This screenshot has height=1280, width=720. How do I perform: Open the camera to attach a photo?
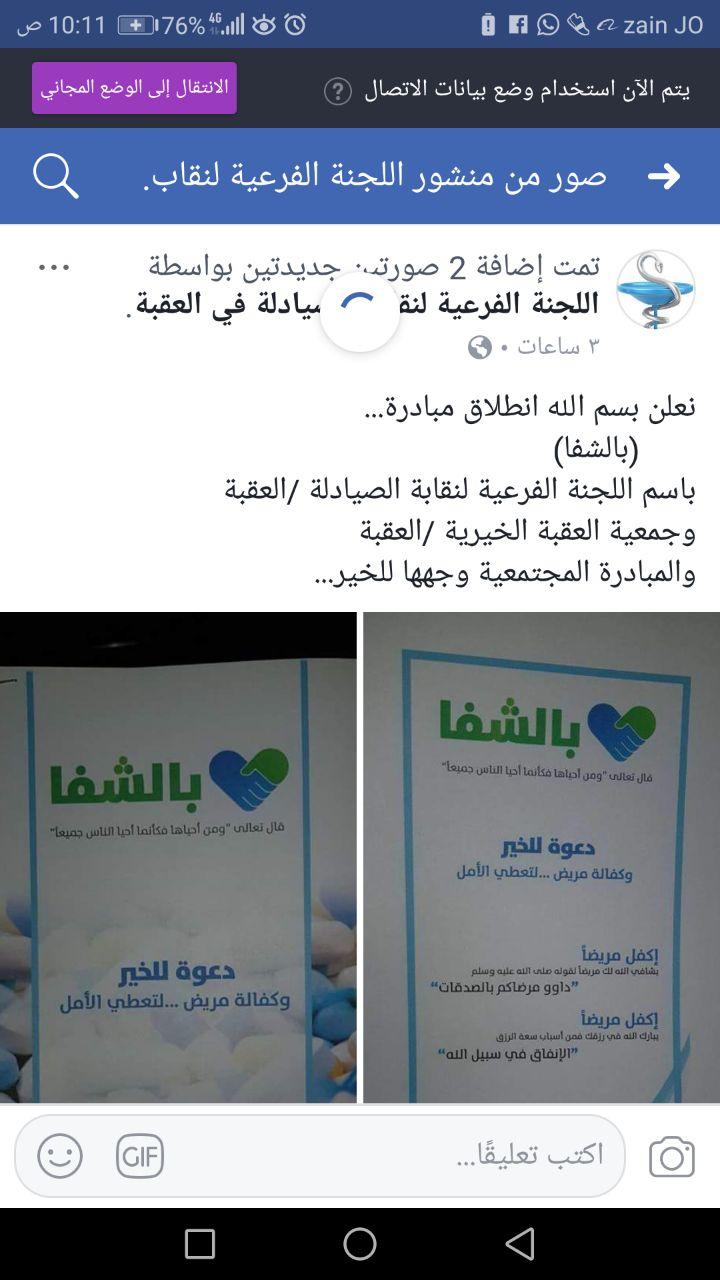click(x=671, y=1157)
